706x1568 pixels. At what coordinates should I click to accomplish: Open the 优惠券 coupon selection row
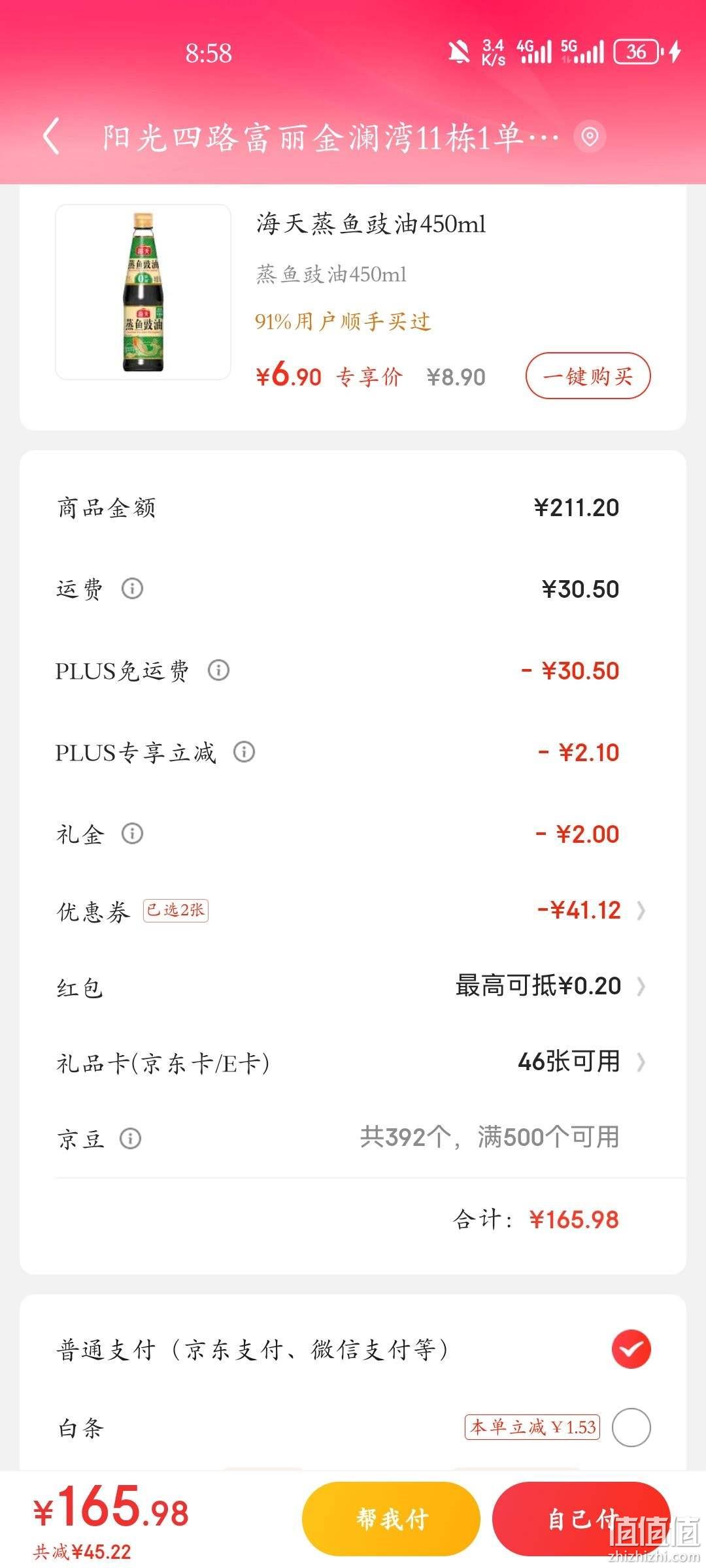pyautogui.click(x=353, y=910)
